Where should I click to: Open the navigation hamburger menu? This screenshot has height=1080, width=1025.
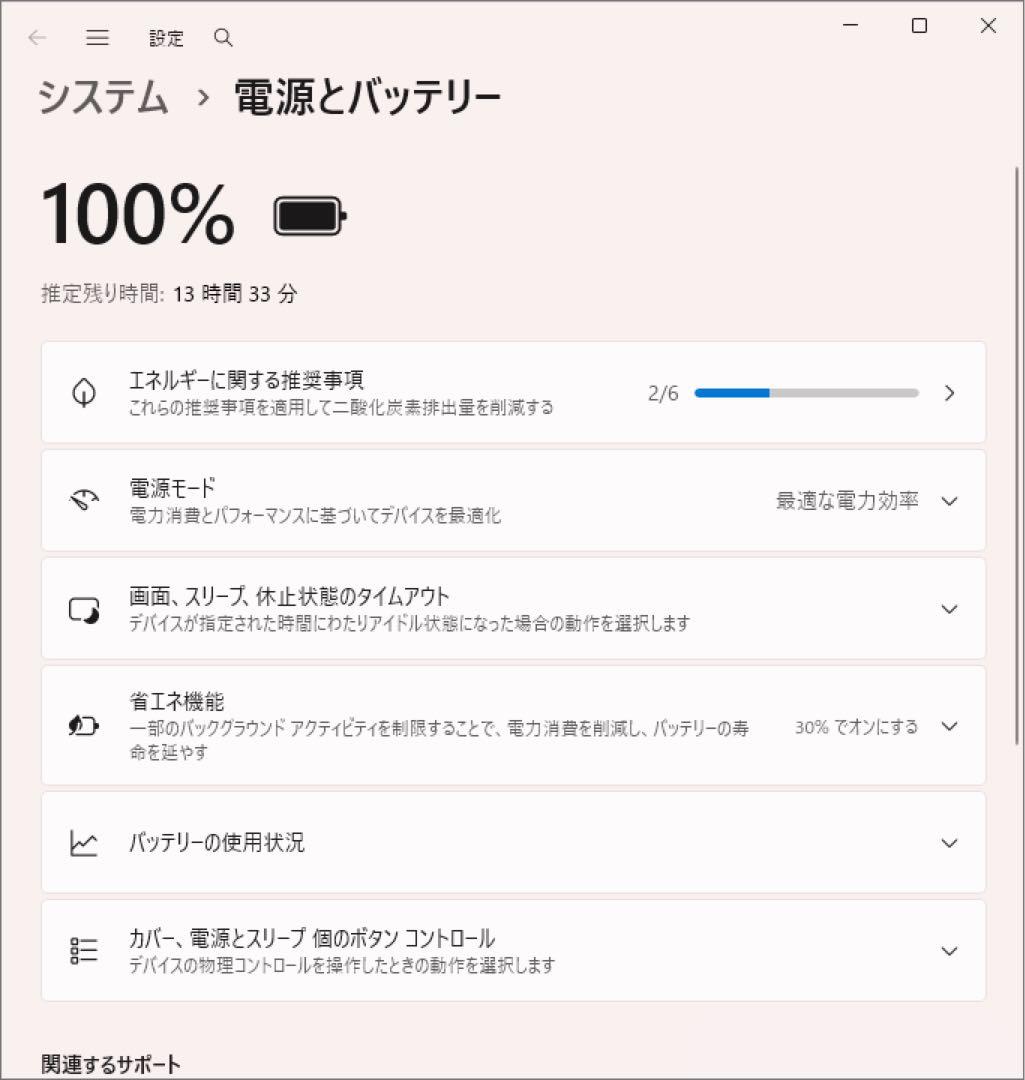[97, 38]
